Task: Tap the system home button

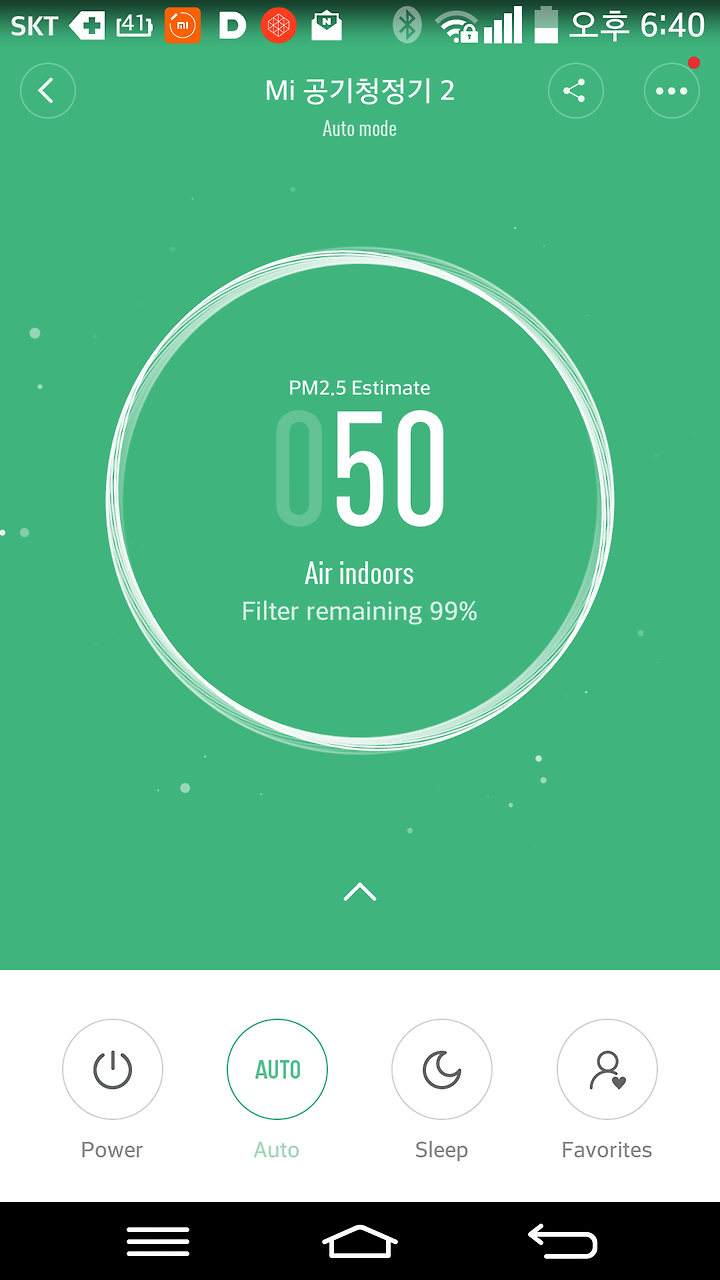Action: click(x=360, y=1241)
